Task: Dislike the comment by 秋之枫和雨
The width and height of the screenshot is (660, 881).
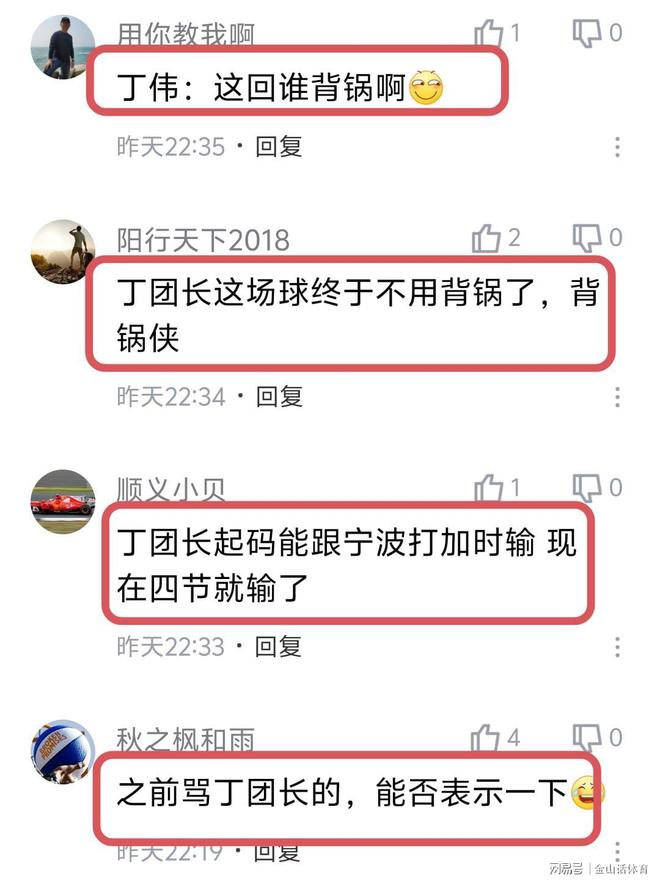Action: (x=586, y=739)
